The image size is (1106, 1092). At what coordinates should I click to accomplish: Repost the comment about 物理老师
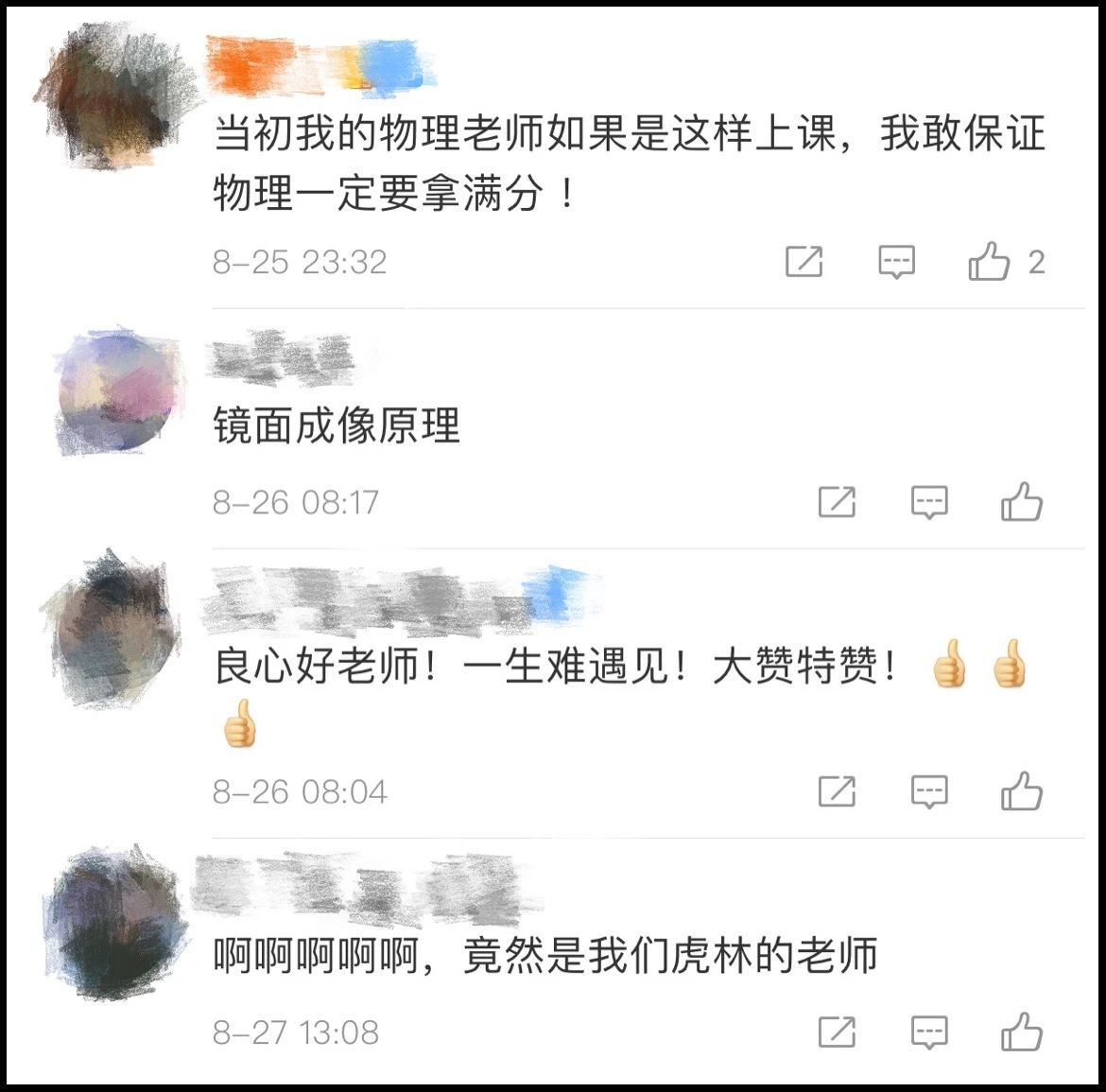pyautogui.click(x=804, y=261)
